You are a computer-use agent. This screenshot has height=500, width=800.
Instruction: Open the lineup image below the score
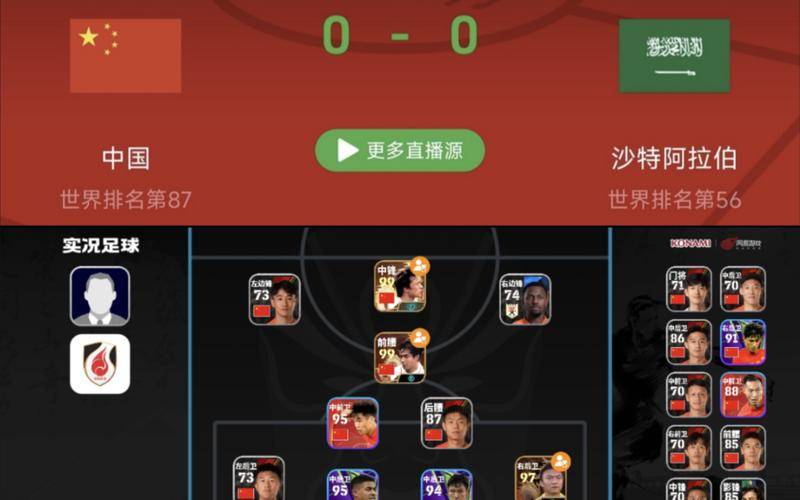(400, 365)
